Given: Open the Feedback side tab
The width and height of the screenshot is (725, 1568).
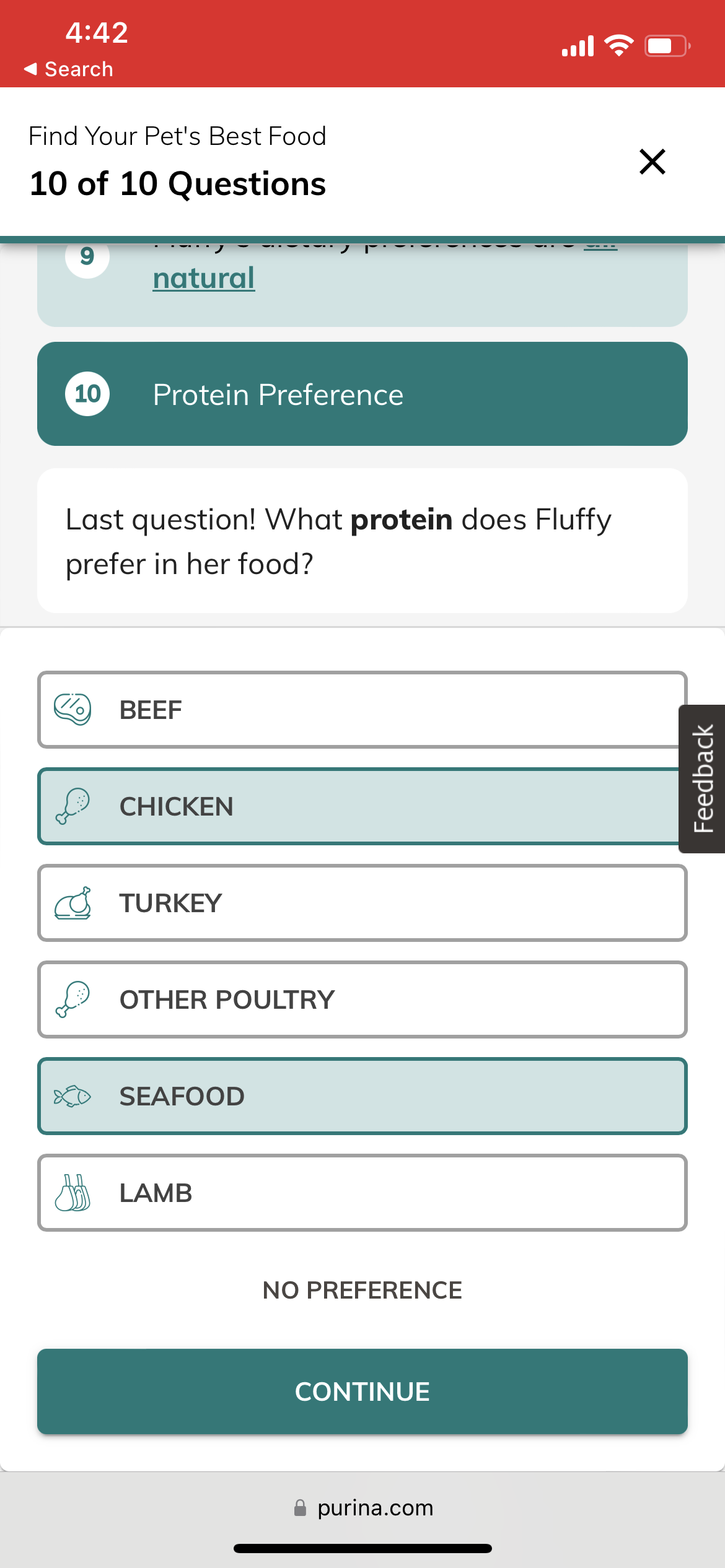Looking at the screenshot, I should point(703,779).
